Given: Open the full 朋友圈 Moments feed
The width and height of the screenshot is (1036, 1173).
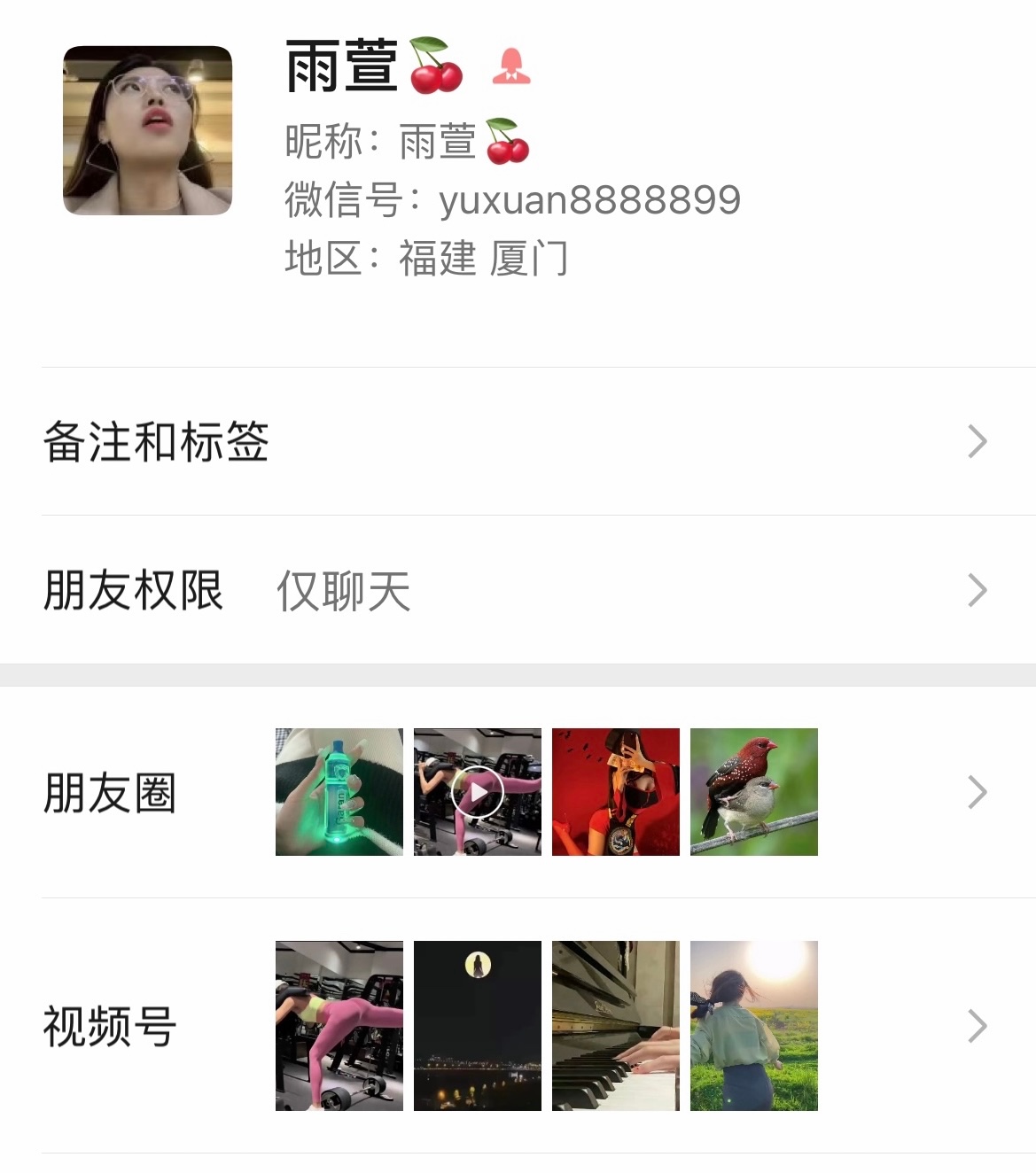Looking at the screenshot, I should click(x=976, y=791).
